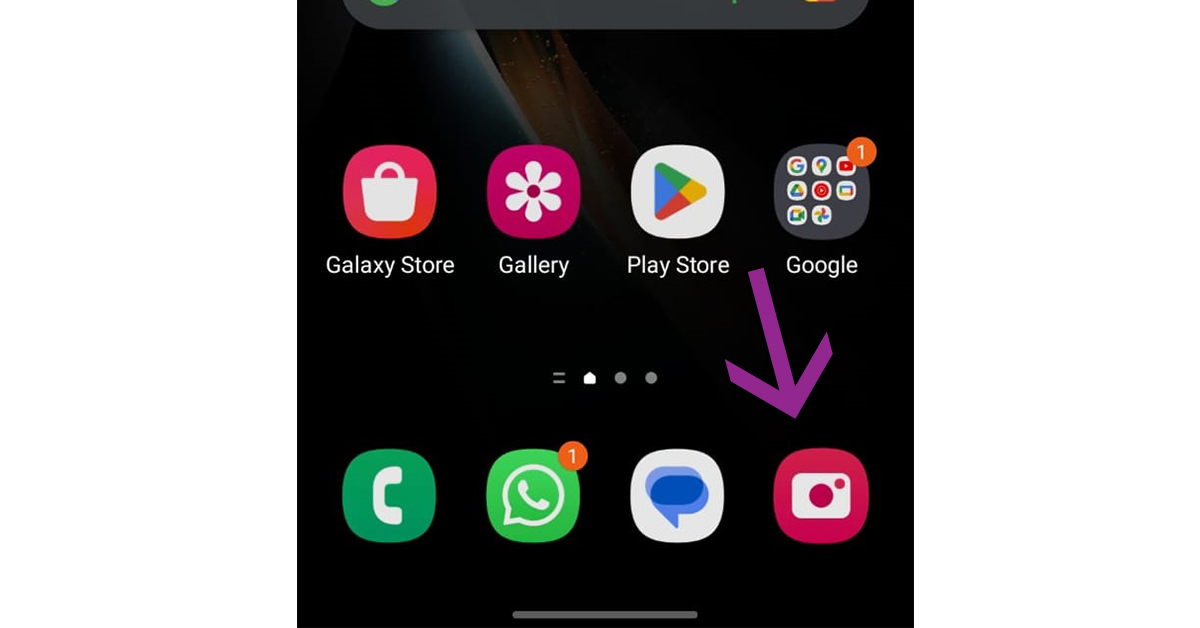
Task: Open the Galaxy Store app
Action: [390, 192]
